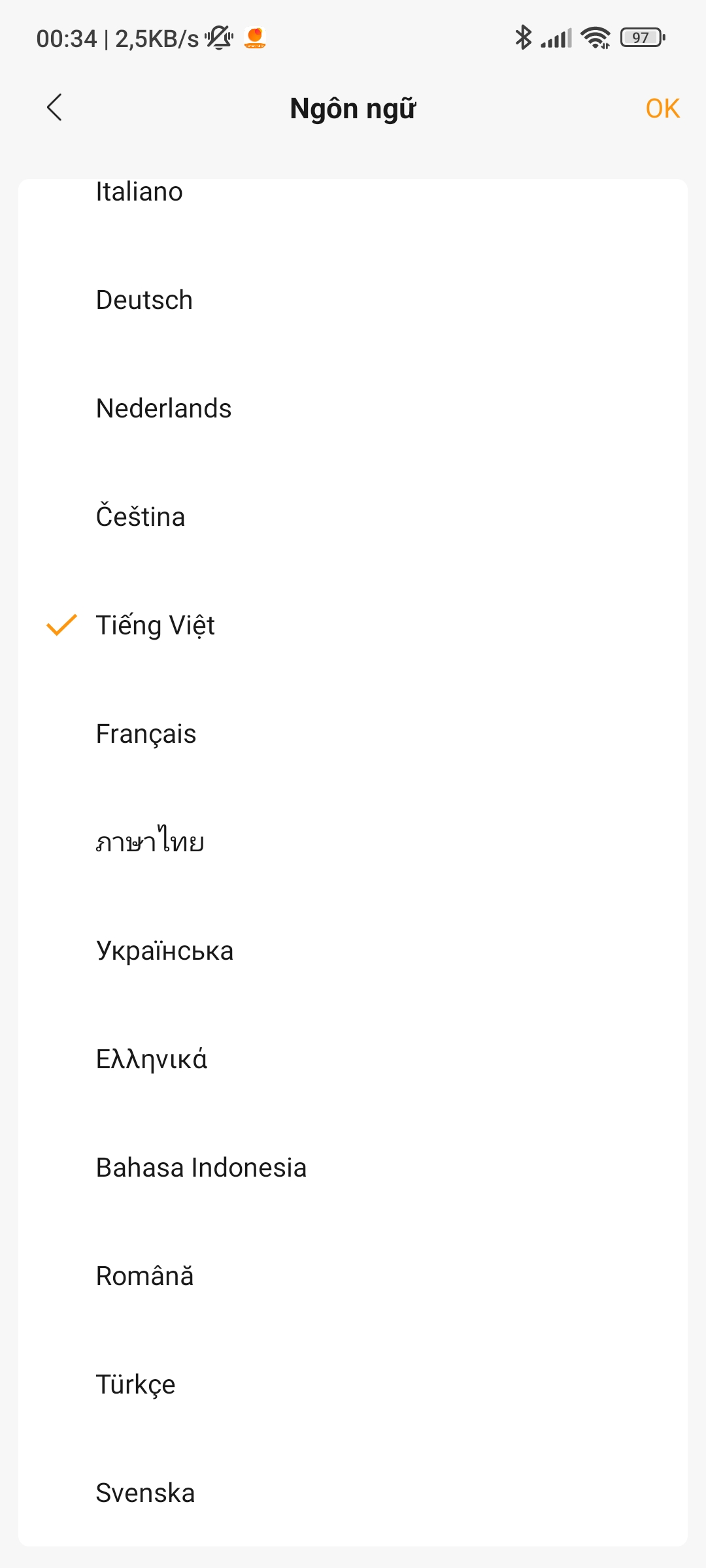Screen dimensions: 706x1568
Task: Tap the checked Tiếng Việt option
Action: click(x=353, y=626)
